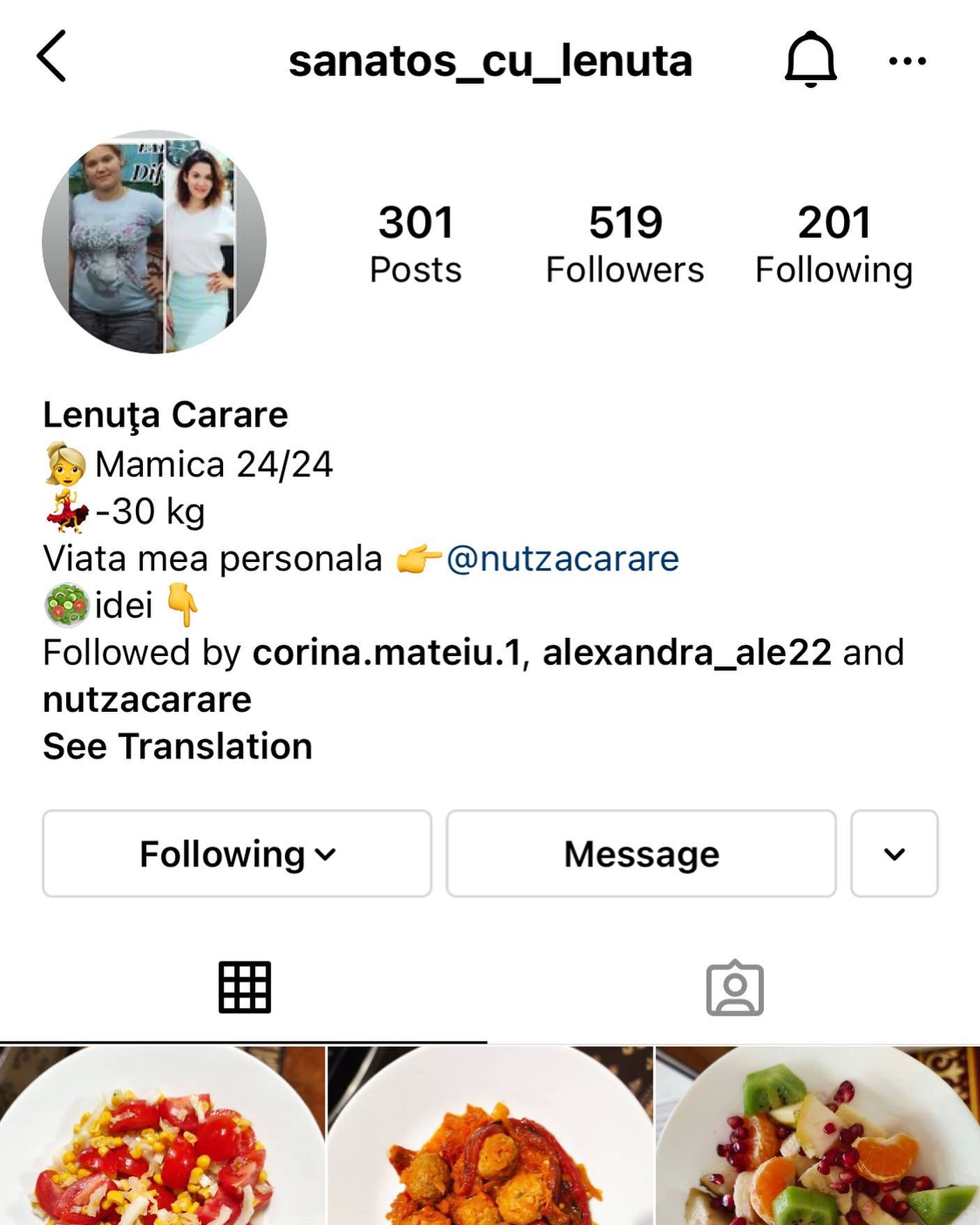
Task: Expand suggested accounts with chevron button
Action: point(894,853)
